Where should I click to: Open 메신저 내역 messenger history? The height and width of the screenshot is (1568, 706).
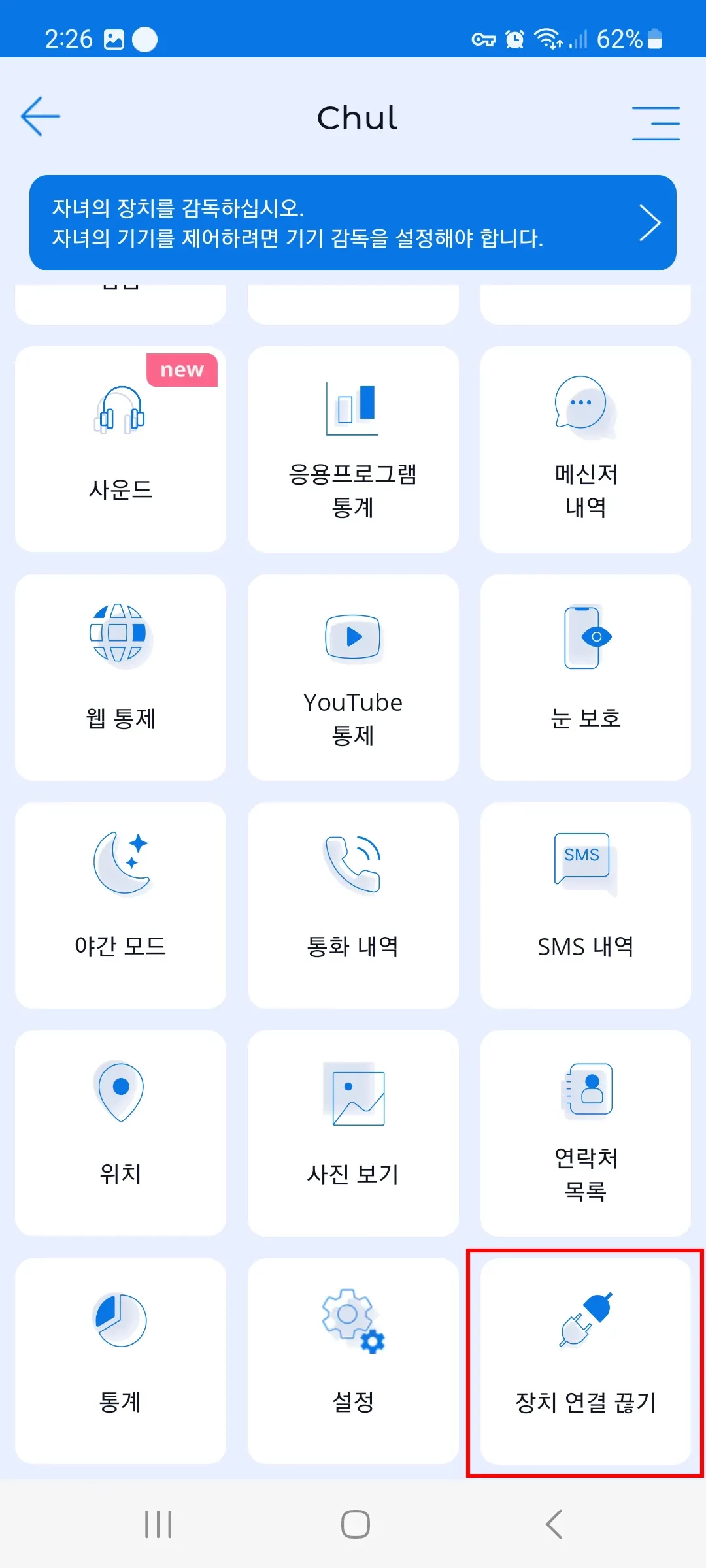point(586,449)
